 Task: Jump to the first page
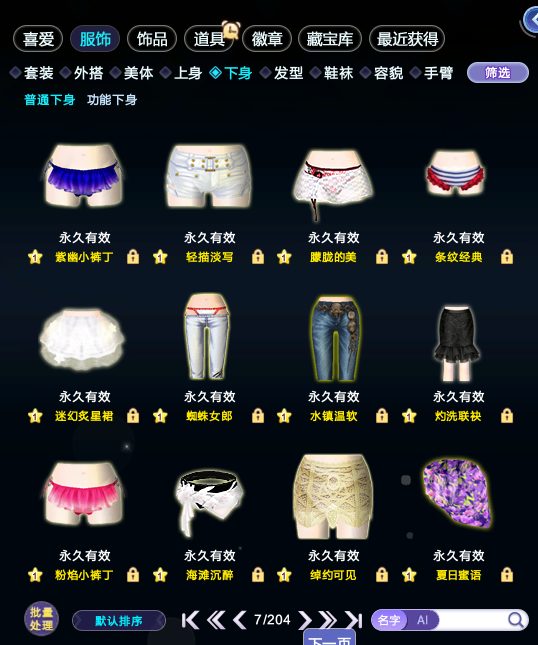[190, 620]
